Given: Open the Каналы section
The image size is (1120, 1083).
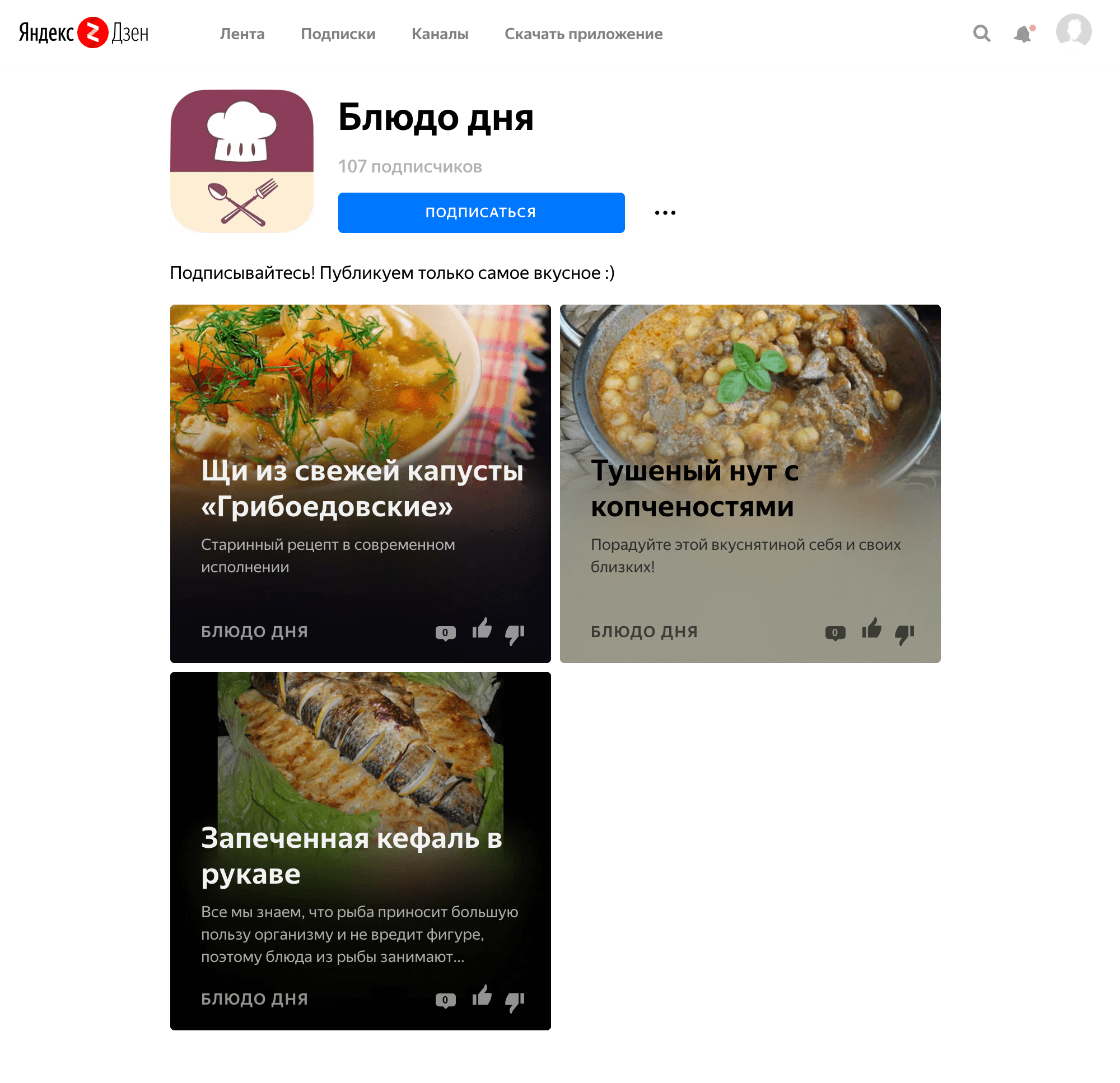Looking at the screenshot, I should coord(440,34).
